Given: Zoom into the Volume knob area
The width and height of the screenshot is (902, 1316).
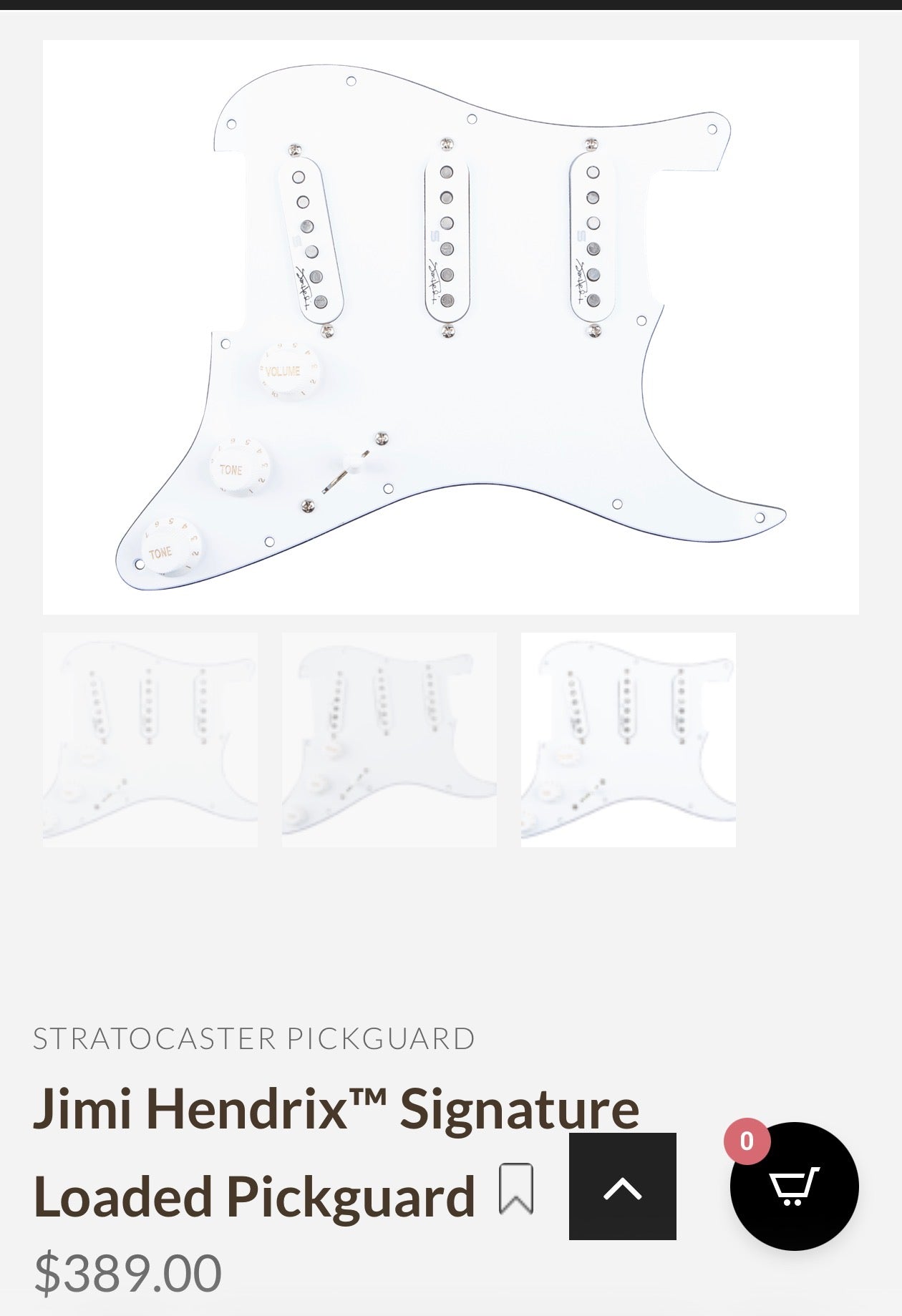Looking at the screenshot, I should (286, 372).
